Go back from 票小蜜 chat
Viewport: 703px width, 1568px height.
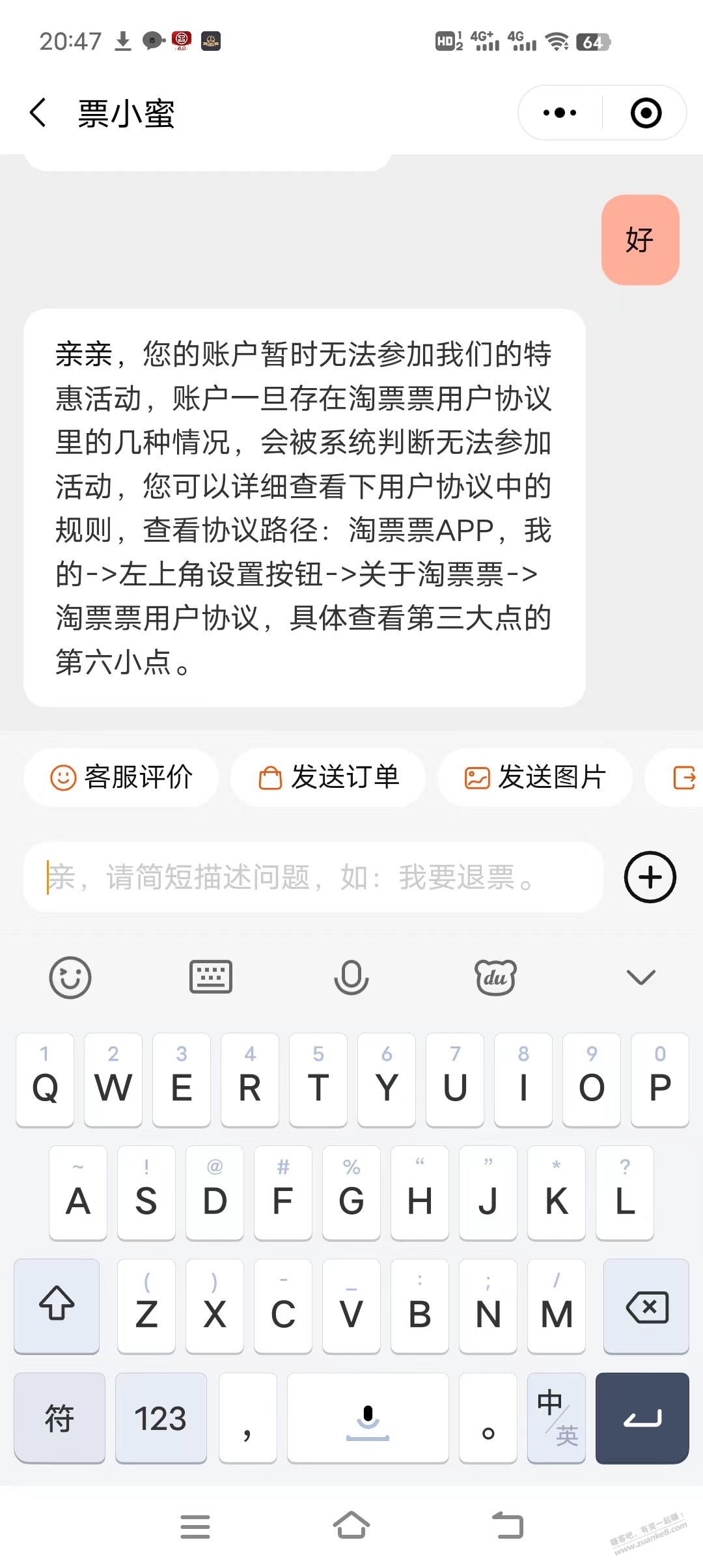tap(38, 113)
